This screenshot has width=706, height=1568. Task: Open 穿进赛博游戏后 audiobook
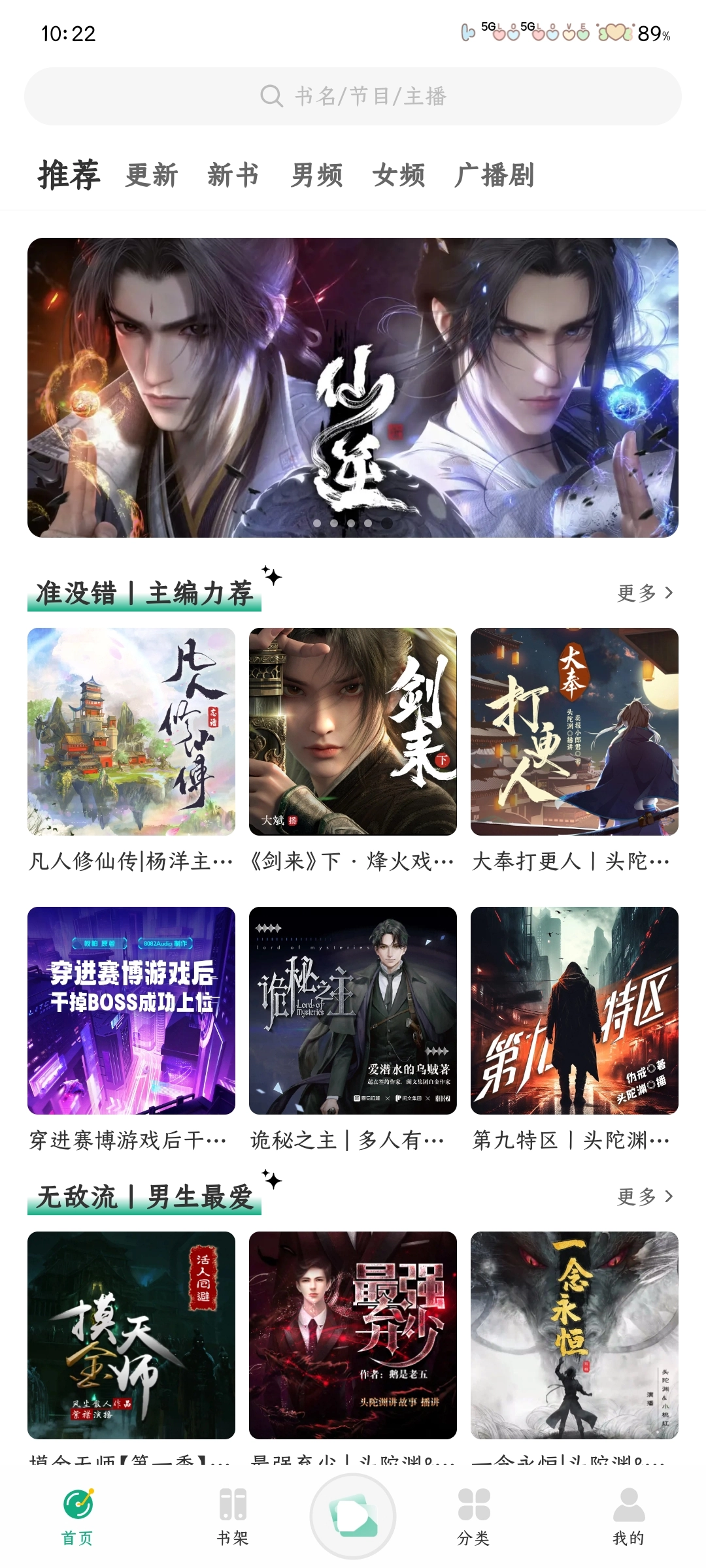(131, 1011)
